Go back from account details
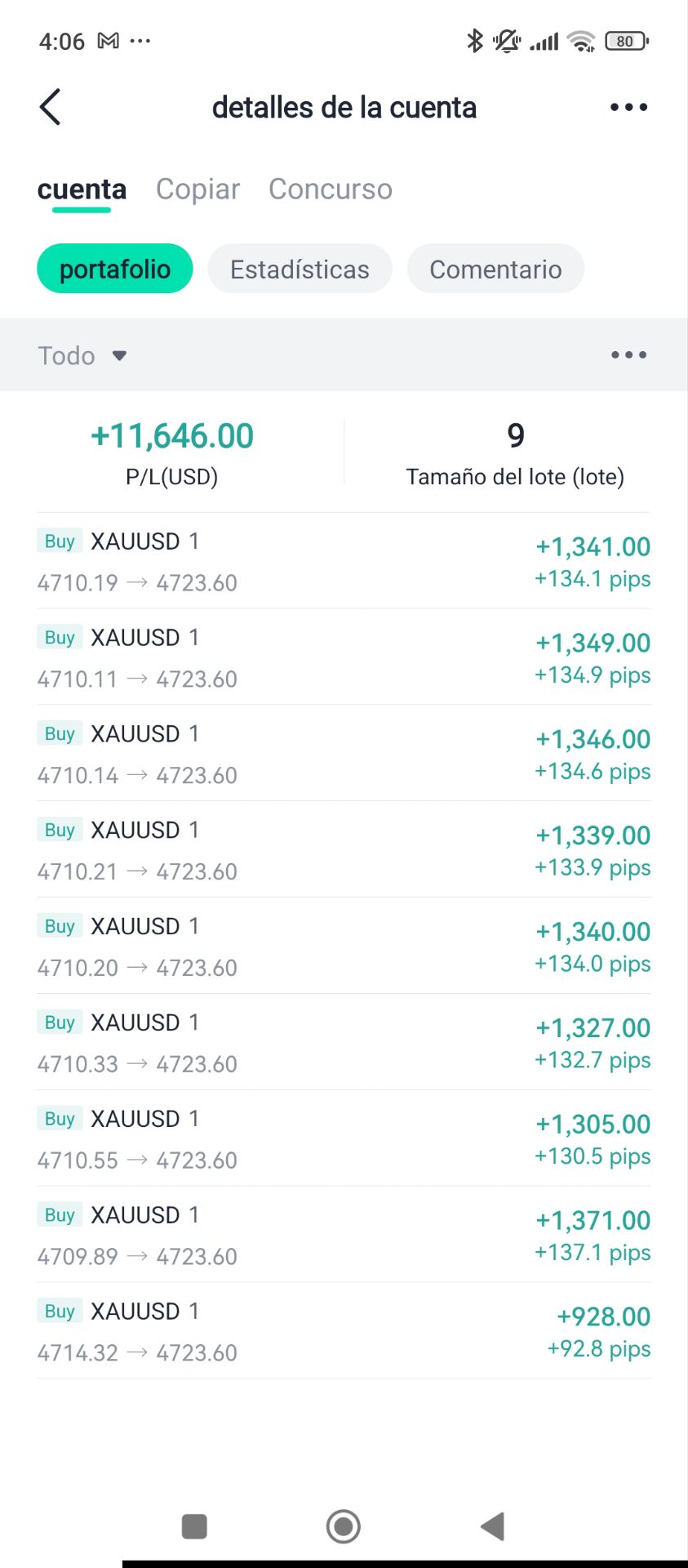The width and height of the screenshot is (688, 1568). pos(51,107)
